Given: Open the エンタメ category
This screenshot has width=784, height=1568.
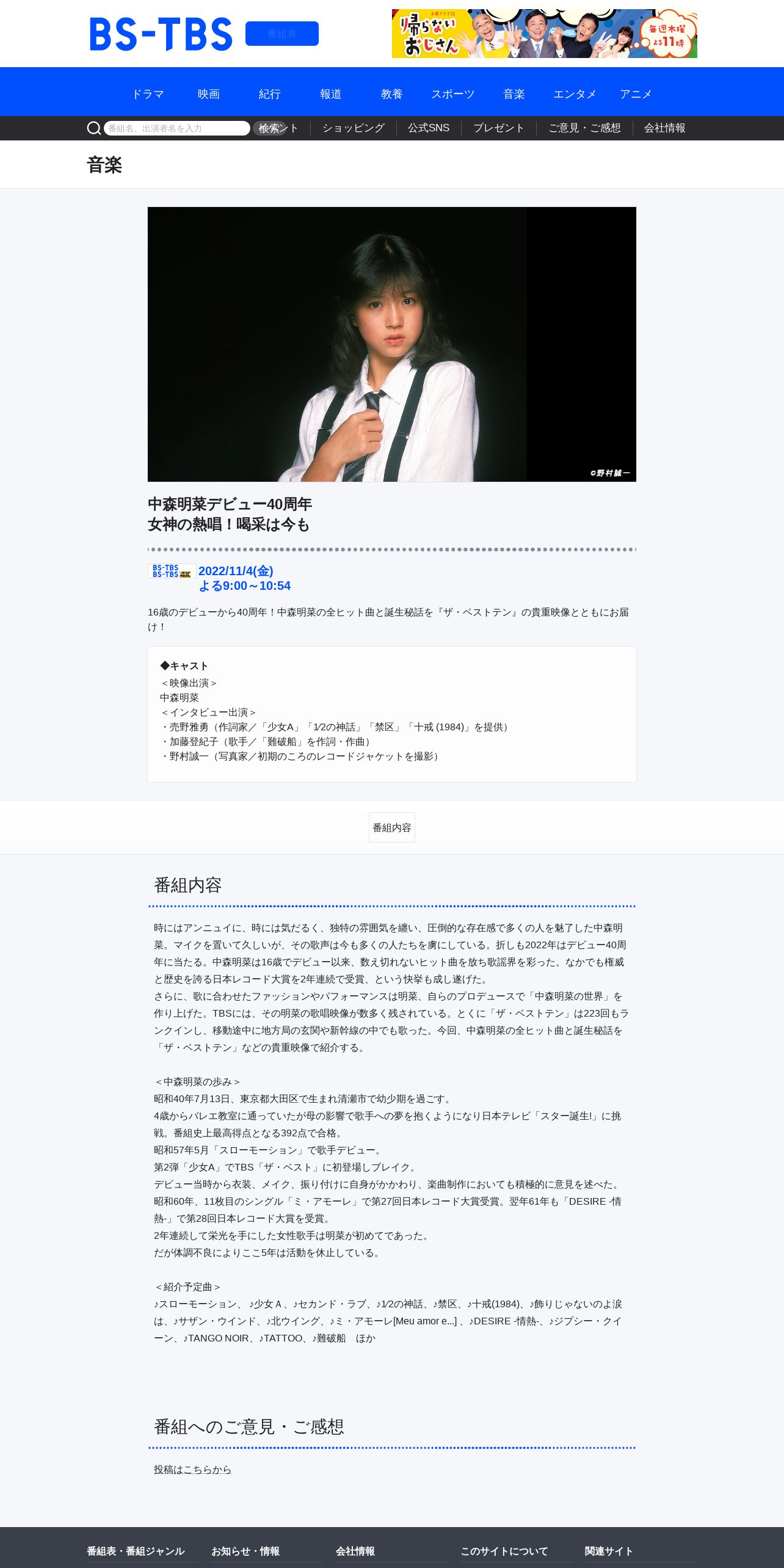Looking at the screenshot, I should coord(575,94).
